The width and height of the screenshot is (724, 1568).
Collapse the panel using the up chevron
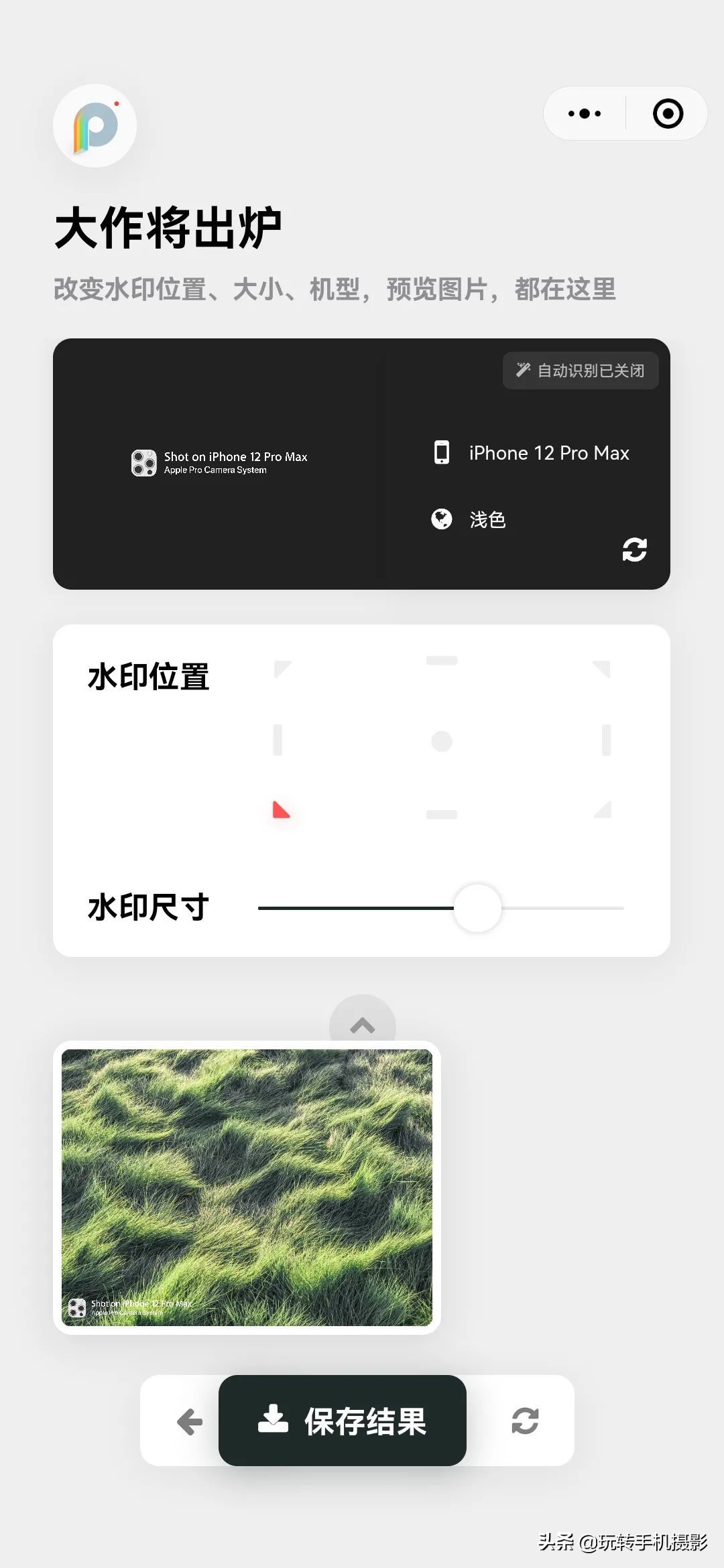(362, 1023)
